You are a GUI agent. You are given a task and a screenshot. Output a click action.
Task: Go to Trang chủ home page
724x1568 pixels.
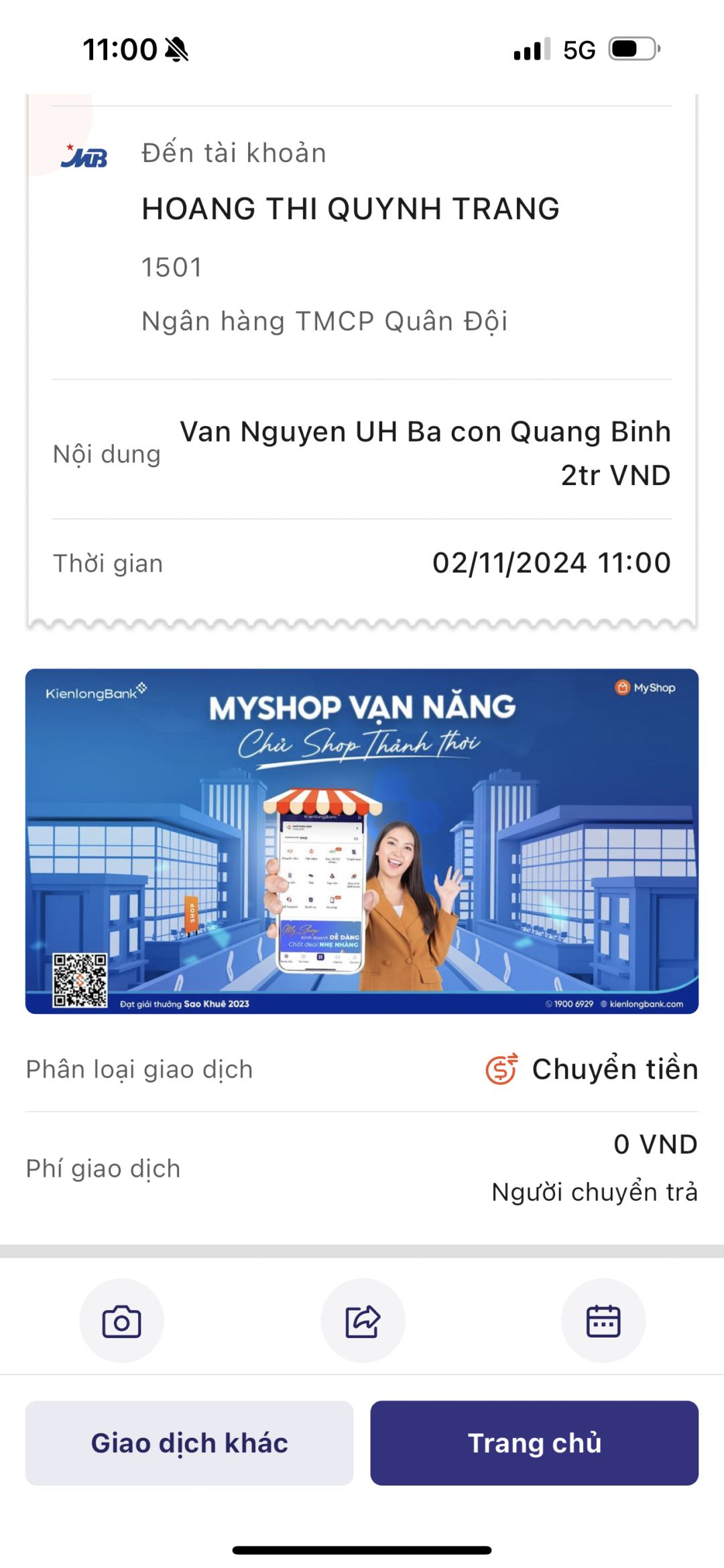click(534, 1443)
